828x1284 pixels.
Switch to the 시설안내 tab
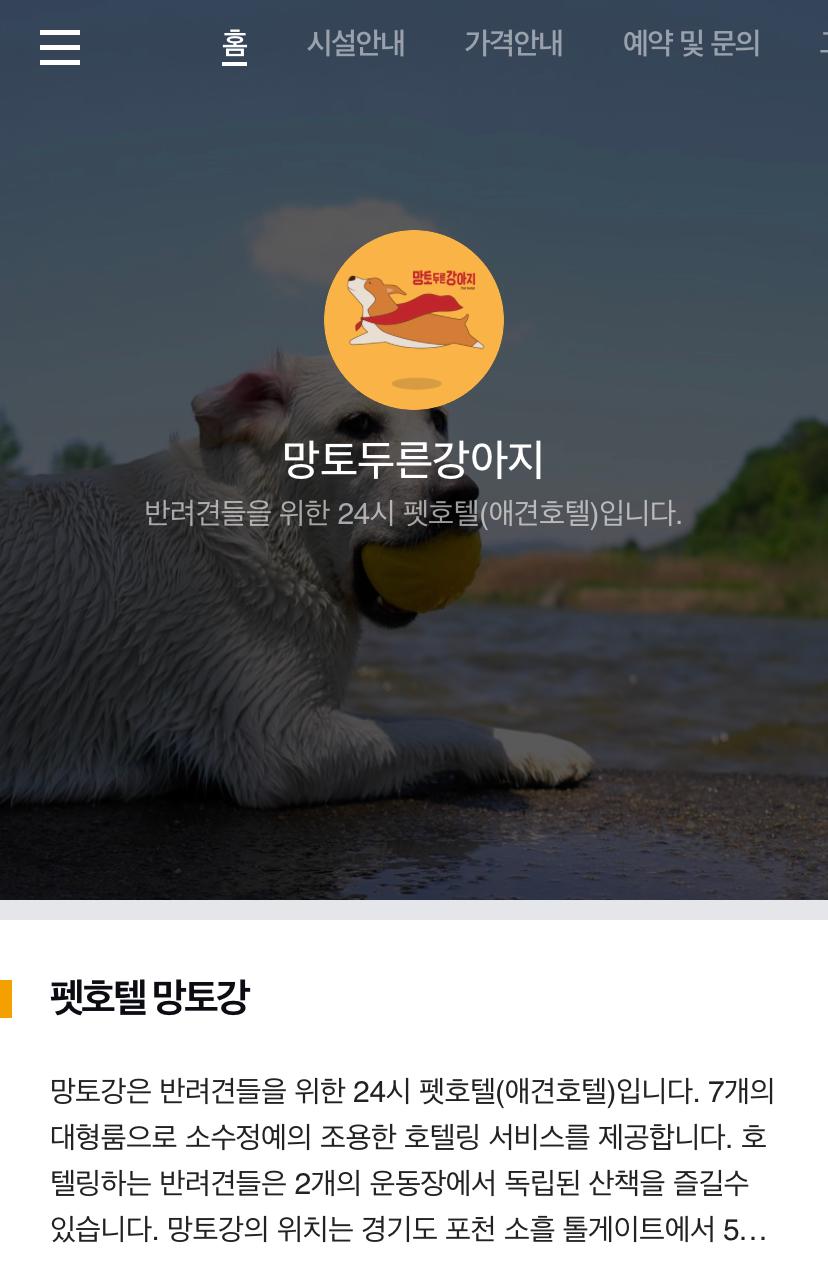pyautogui.click(x=356, y=44)
